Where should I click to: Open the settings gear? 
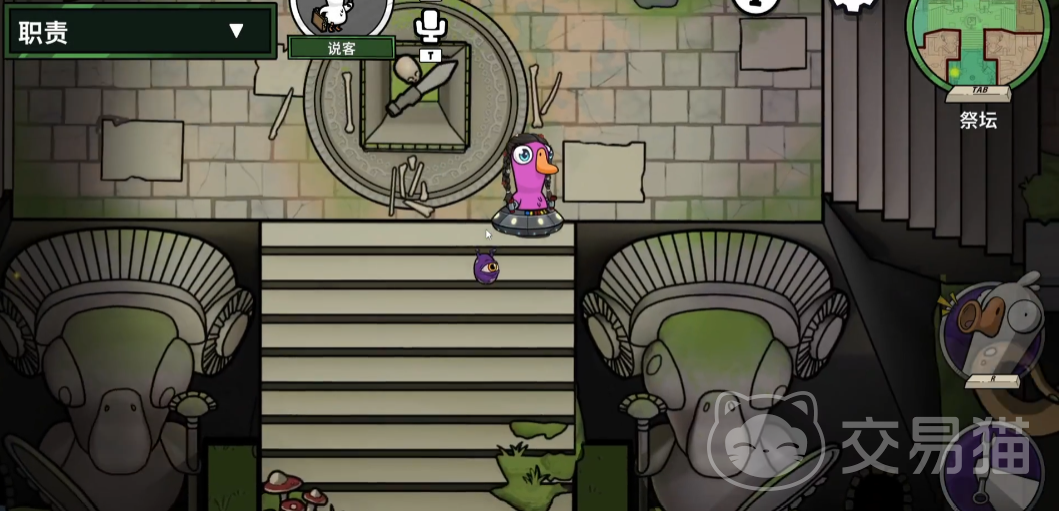coord(853,5)
